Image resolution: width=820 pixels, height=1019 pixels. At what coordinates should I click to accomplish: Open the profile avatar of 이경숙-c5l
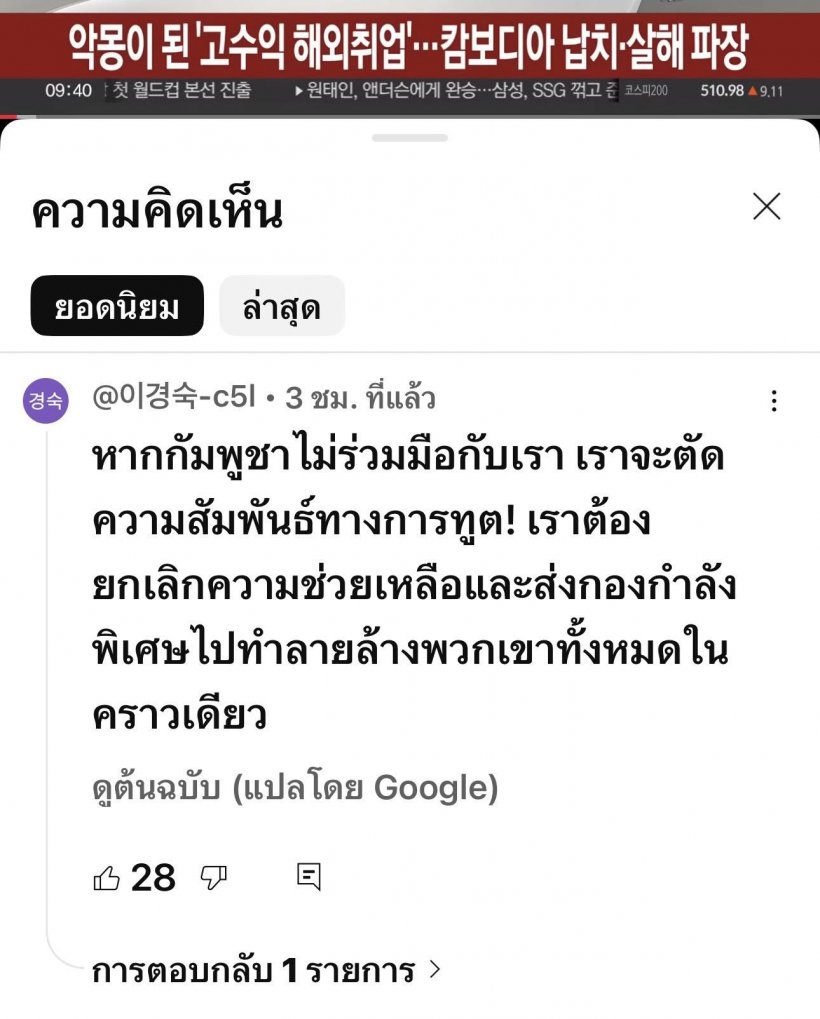tap(45, 402)
